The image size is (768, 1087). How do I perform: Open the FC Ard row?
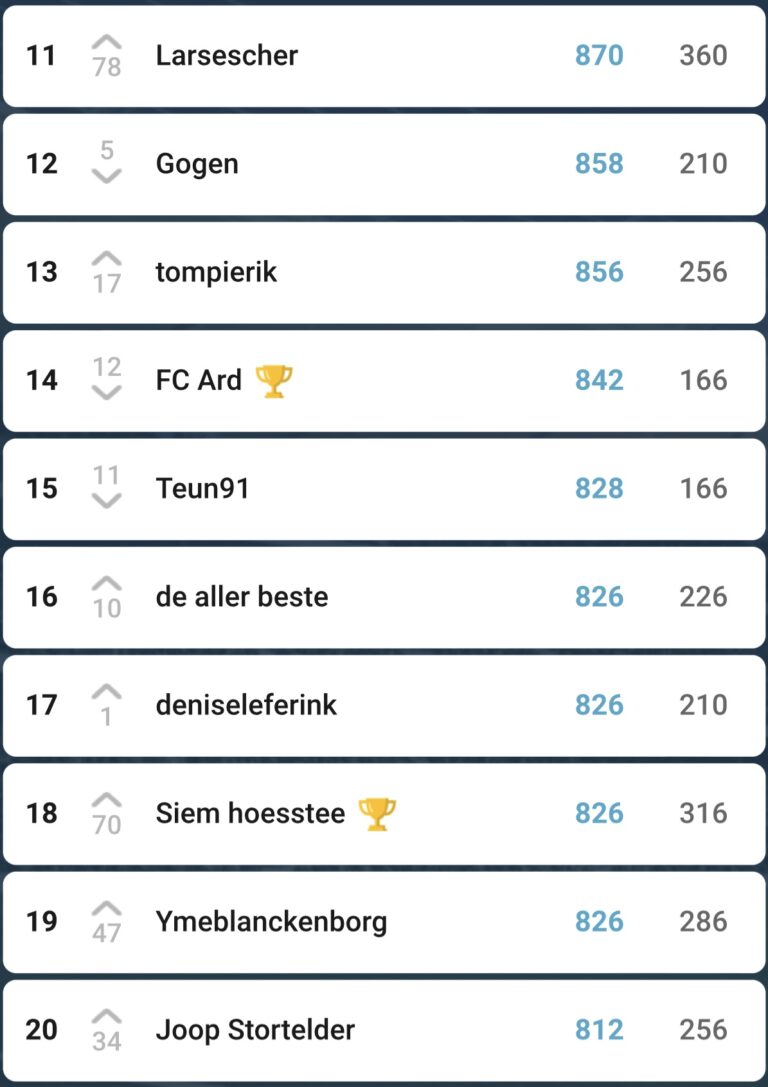tap(199, 380)
